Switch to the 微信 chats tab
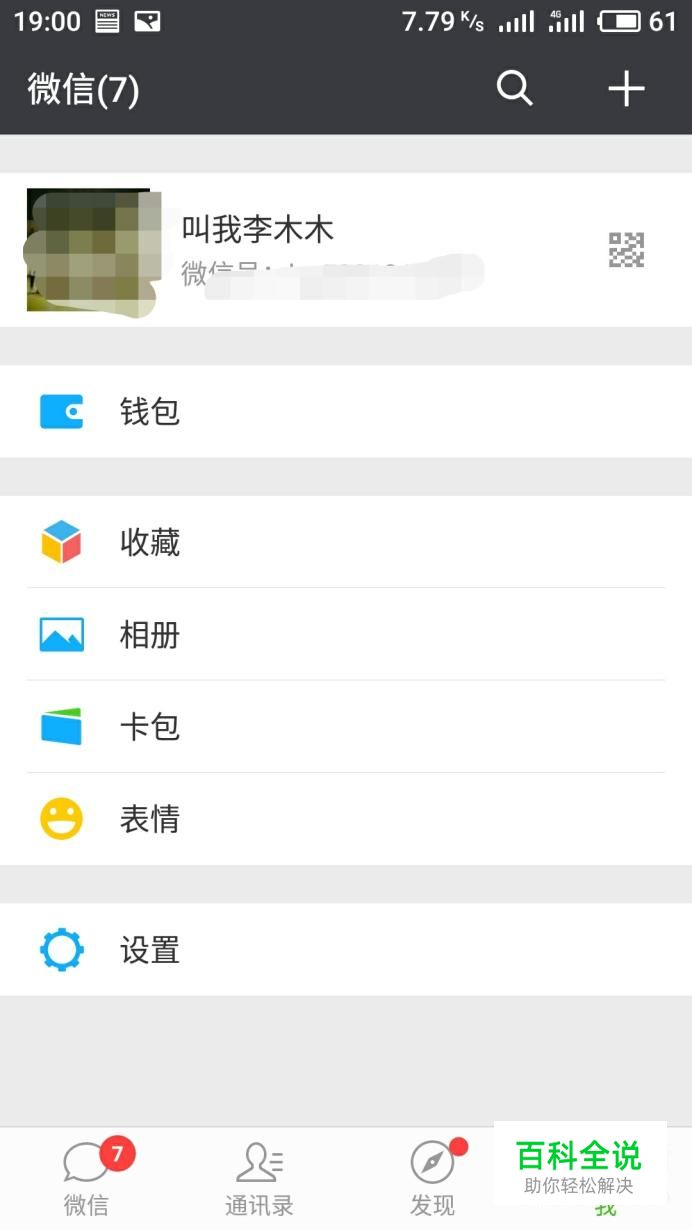The width and height of the screenshot is (692, 1230). [87, 1180]
